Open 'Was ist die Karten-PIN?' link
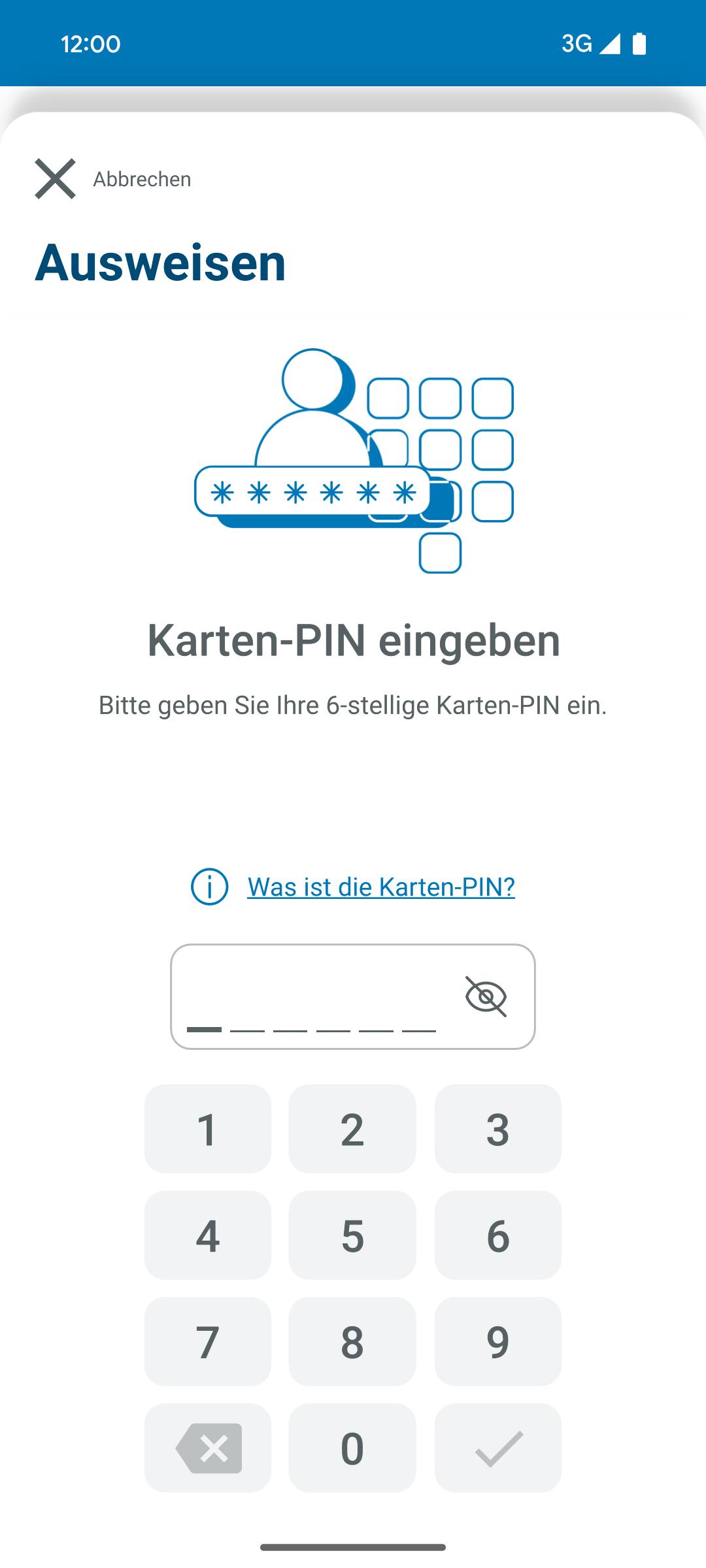Image resolution: width=706 pixels, height=1568 pixels. coord(380,887)
